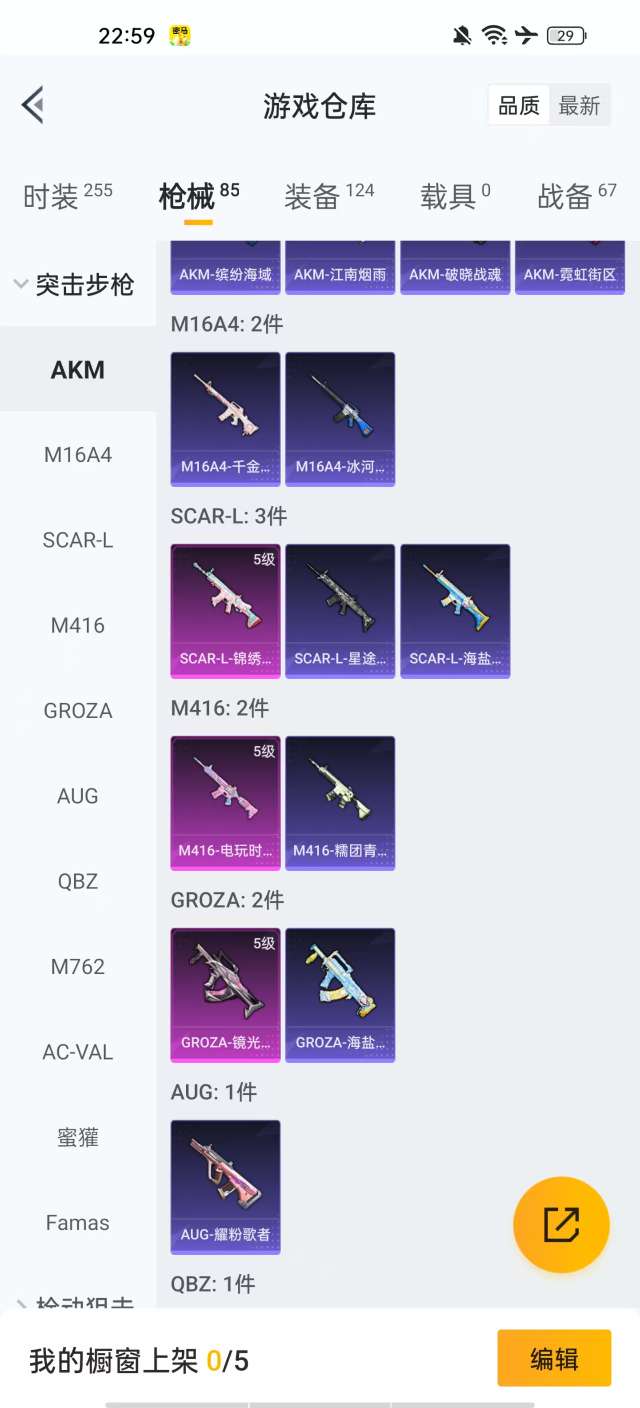Open the GROZA-海盐 skin card
This screenshot has width=640, height=1408.
click(340, 994)
